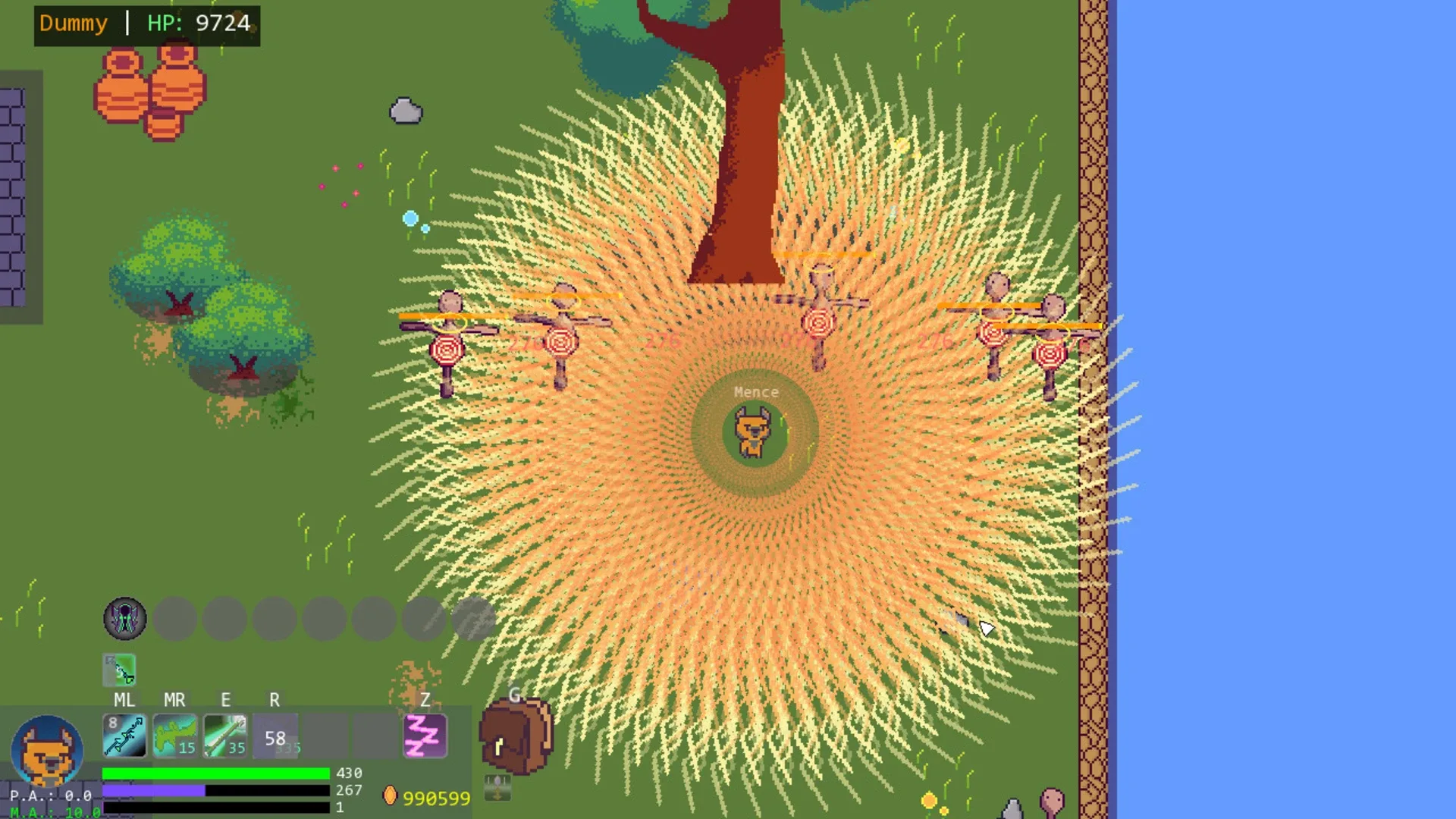Inspect the active purple buff icon

click(124, 618)
